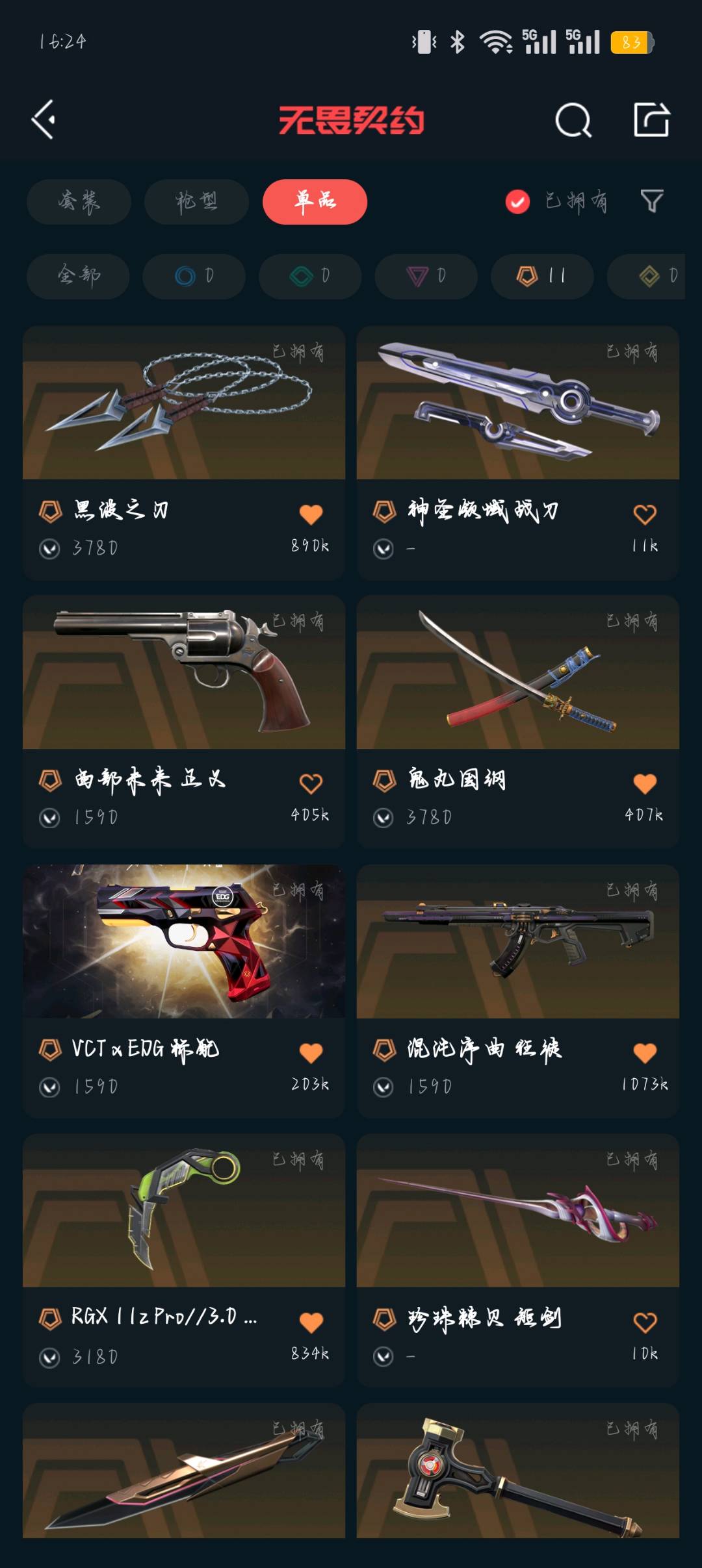The image size is (702, 1568).
Task: Like the 珍珠糖贝 短剑 skin
Action: [x=645, y=1322]
